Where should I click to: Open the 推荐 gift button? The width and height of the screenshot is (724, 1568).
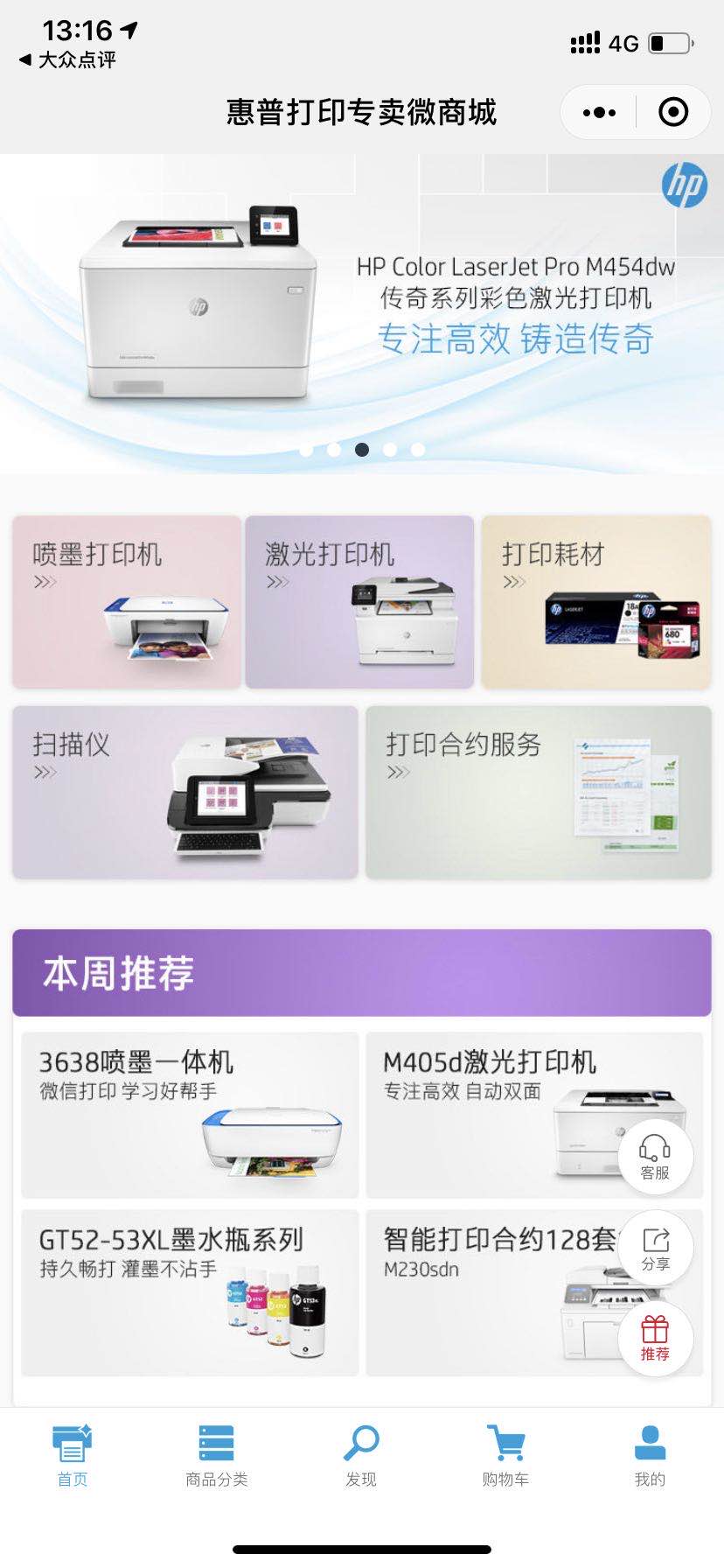click(655, 1339)
